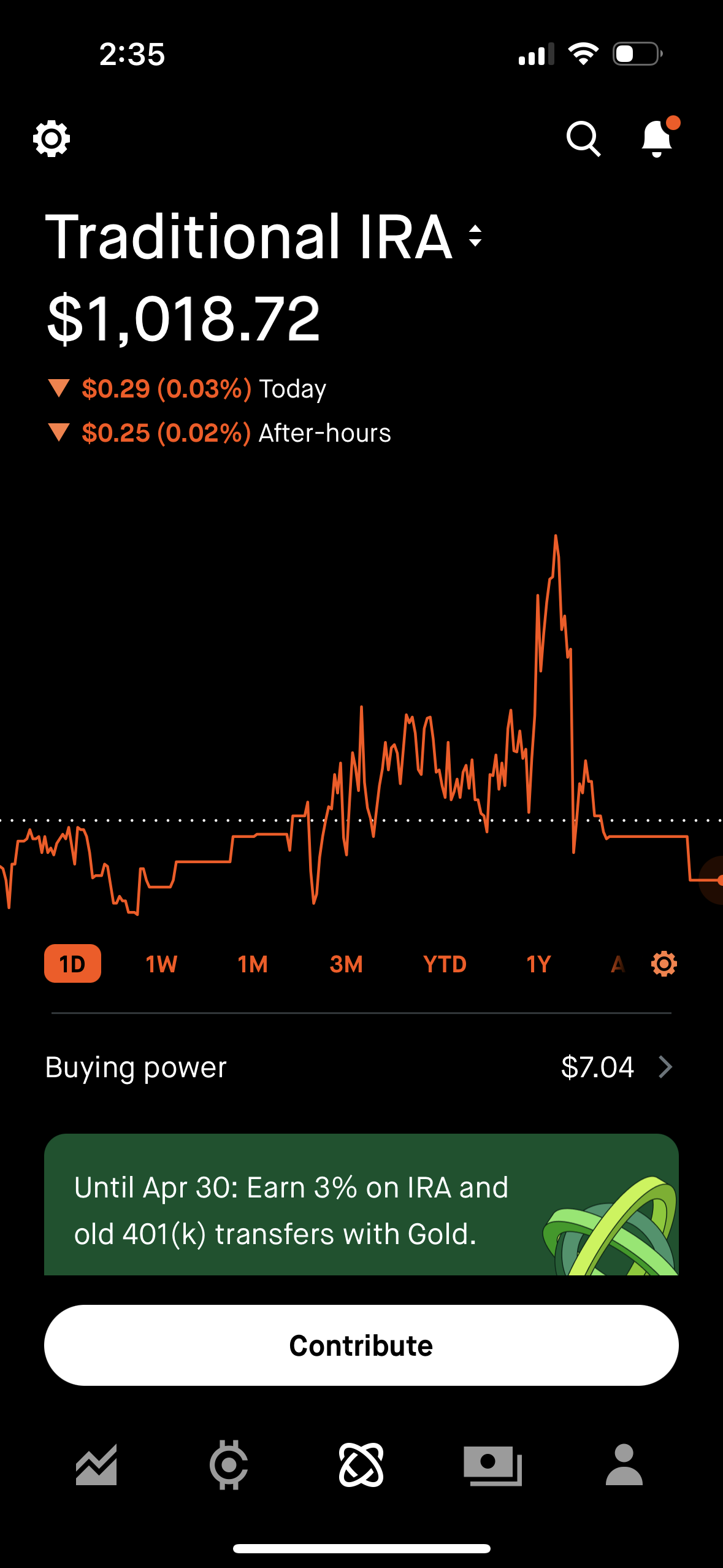This screenshot has height=1568, width=723.
Task: Switch chart to 1W time range
Action: click(x=160, y=963)
